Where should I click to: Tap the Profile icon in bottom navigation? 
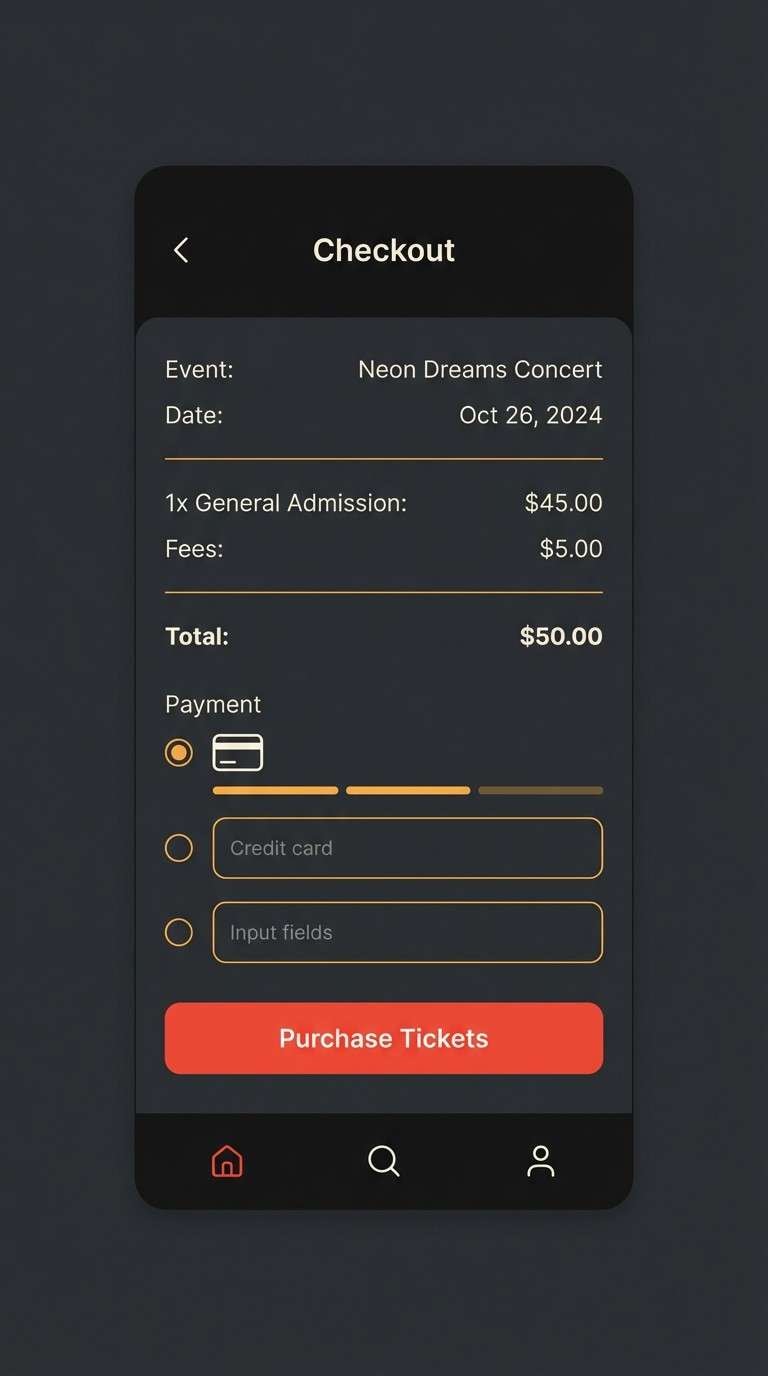540,1161
